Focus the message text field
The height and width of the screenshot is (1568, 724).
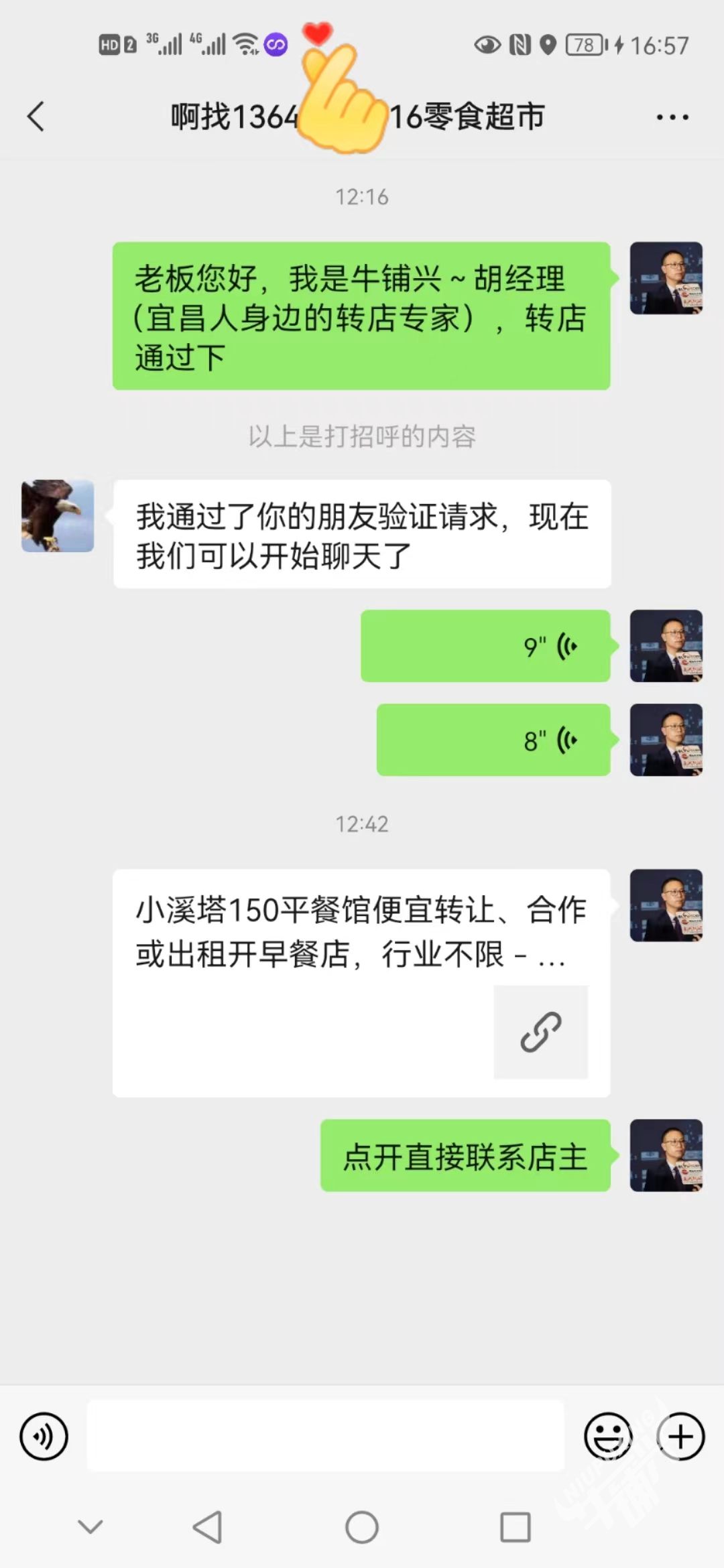click(x=326, y=1436)
